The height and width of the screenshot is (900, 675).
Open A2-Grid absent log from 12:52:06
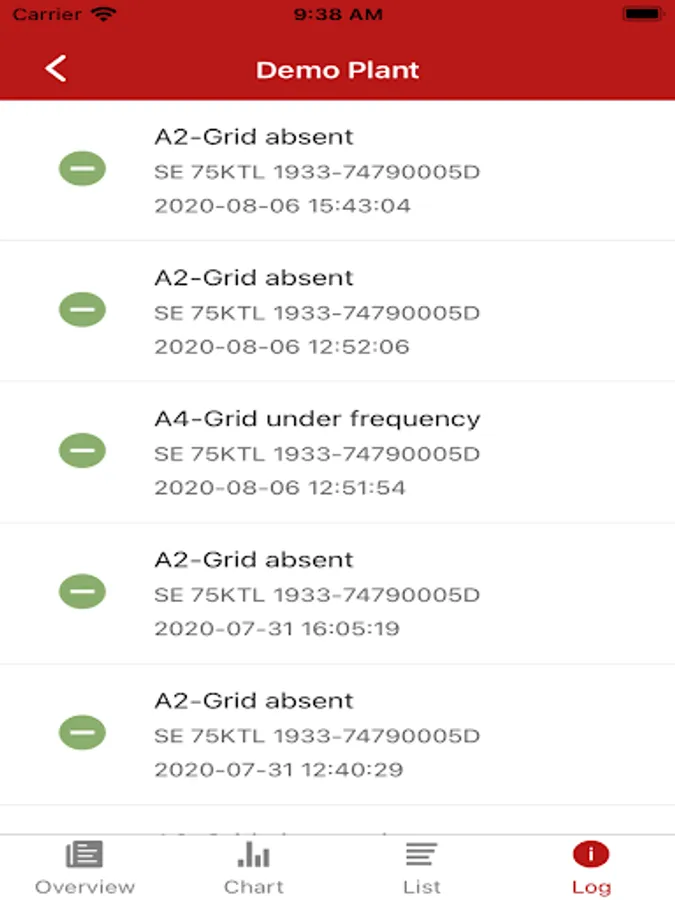click(x=337, y=312)
